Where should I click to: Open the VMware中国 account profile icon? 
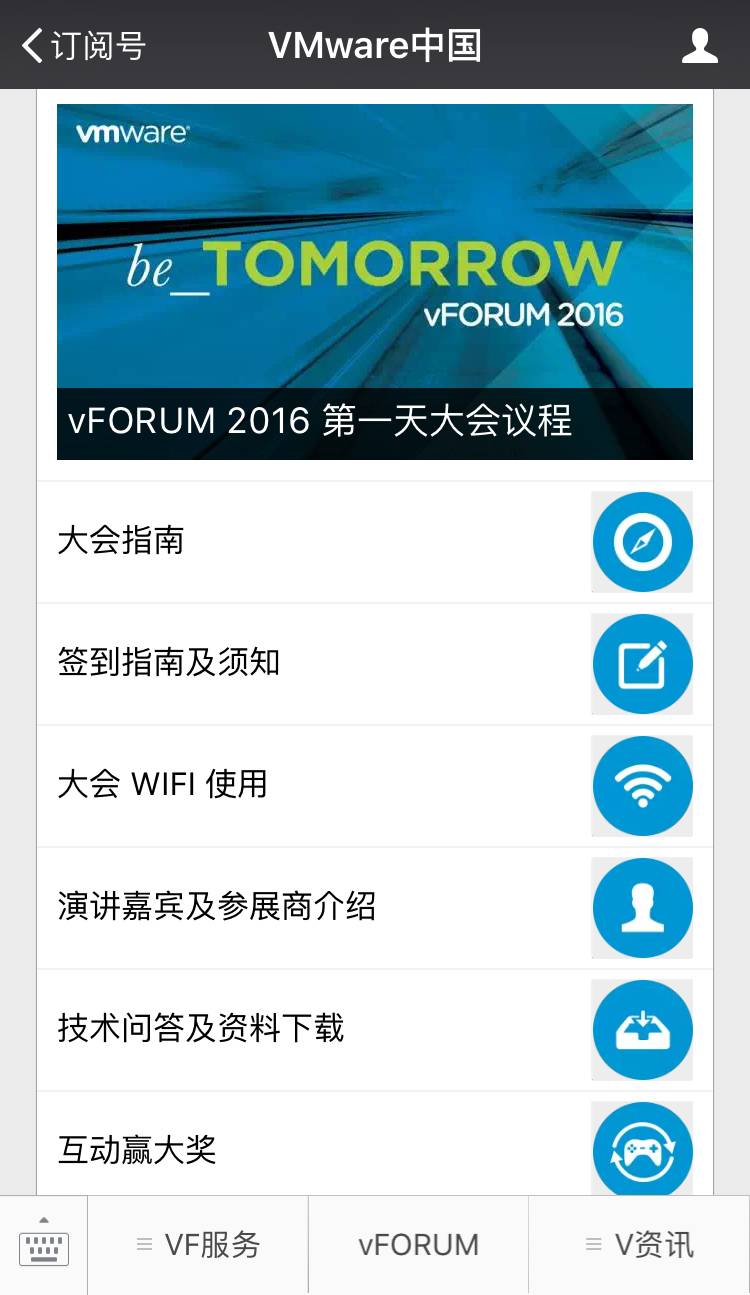tap(699, 46)
